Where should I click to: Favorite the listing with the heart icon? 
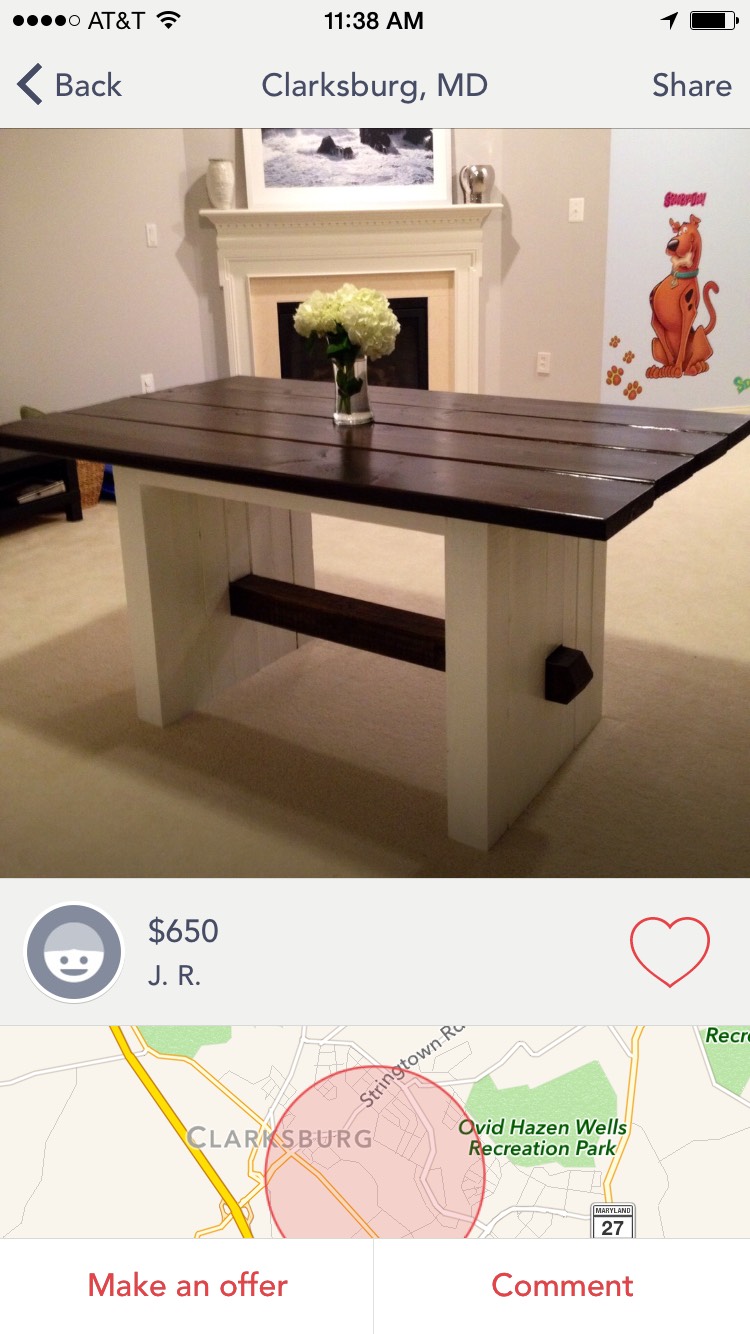669,951
